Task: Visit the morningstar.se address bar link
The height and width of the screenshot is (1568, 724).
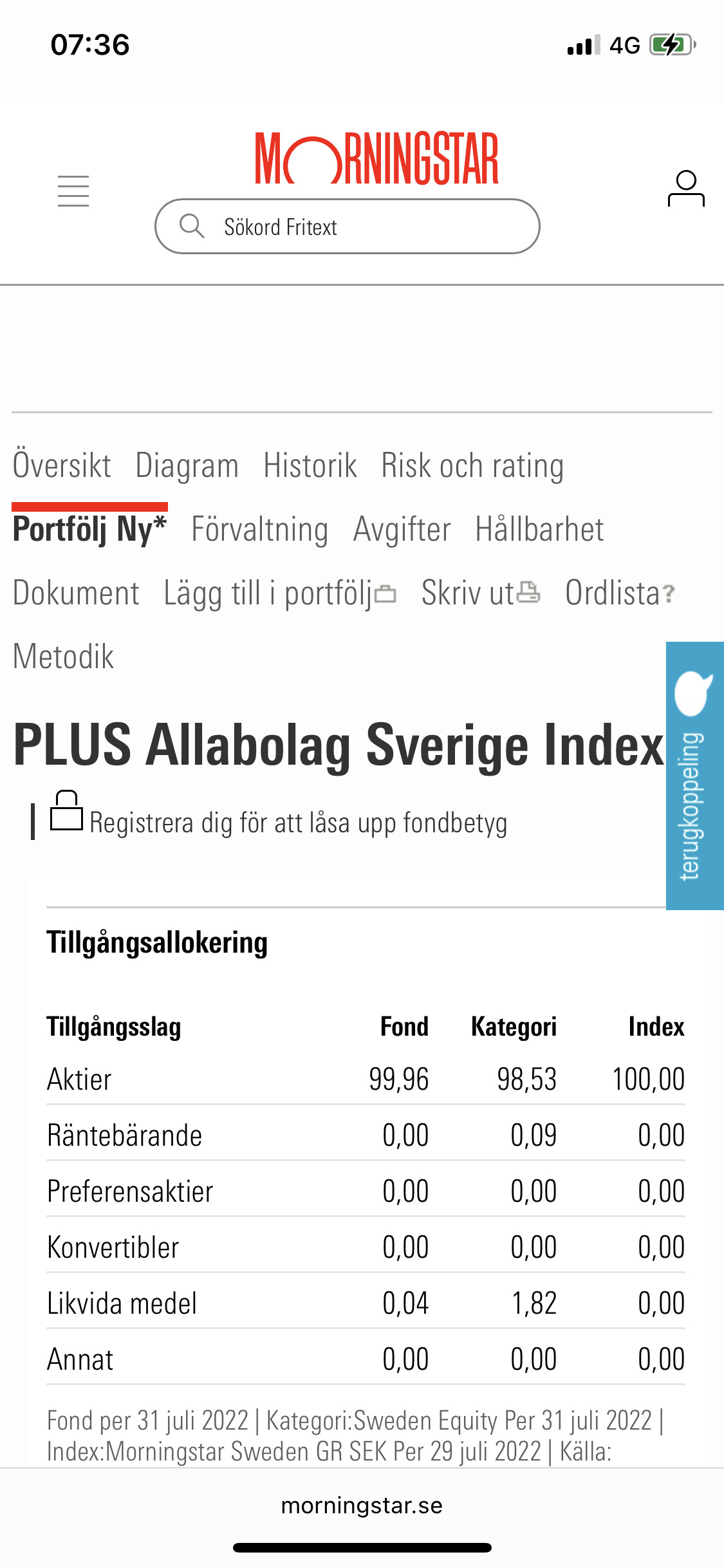Action: pos(362,1505)
